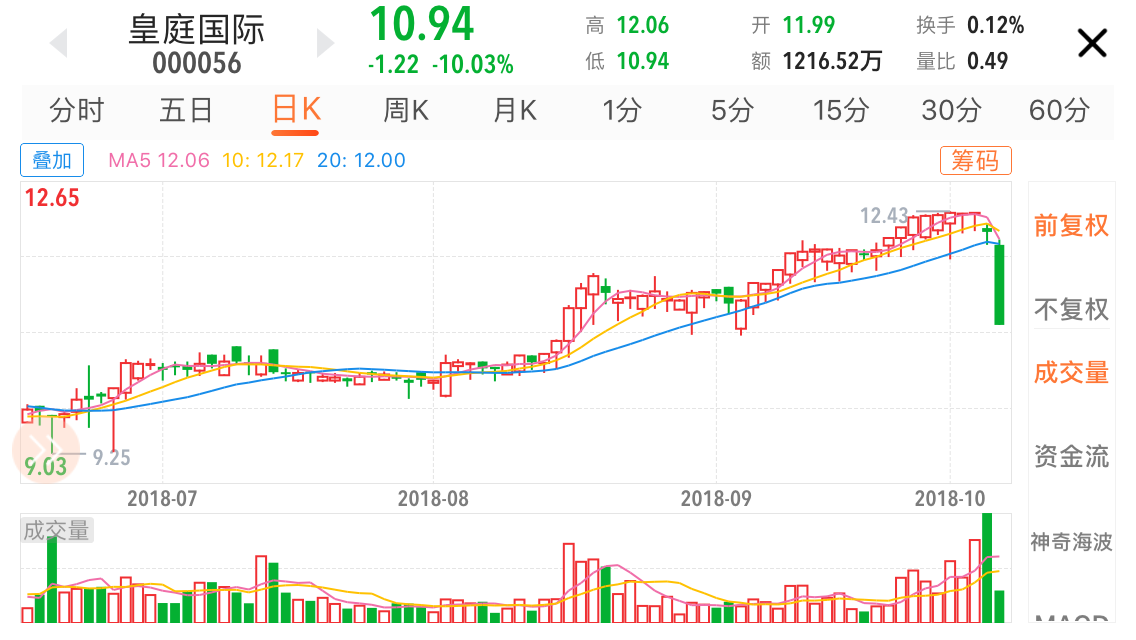
Task: Select the 神奇海波 indicator
Action: tap(1071, 542)
